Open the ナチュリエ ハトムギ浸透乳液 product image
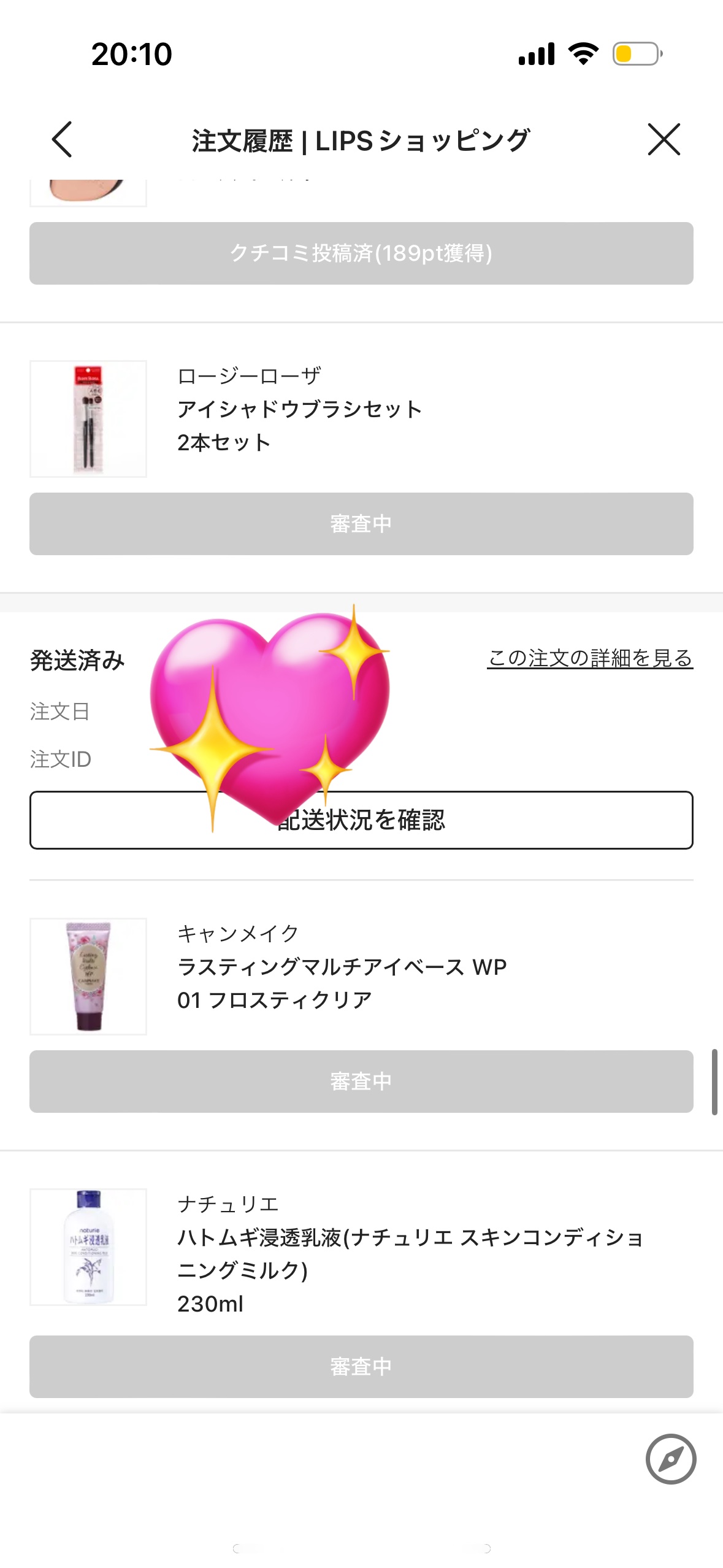 point(88,1247)
